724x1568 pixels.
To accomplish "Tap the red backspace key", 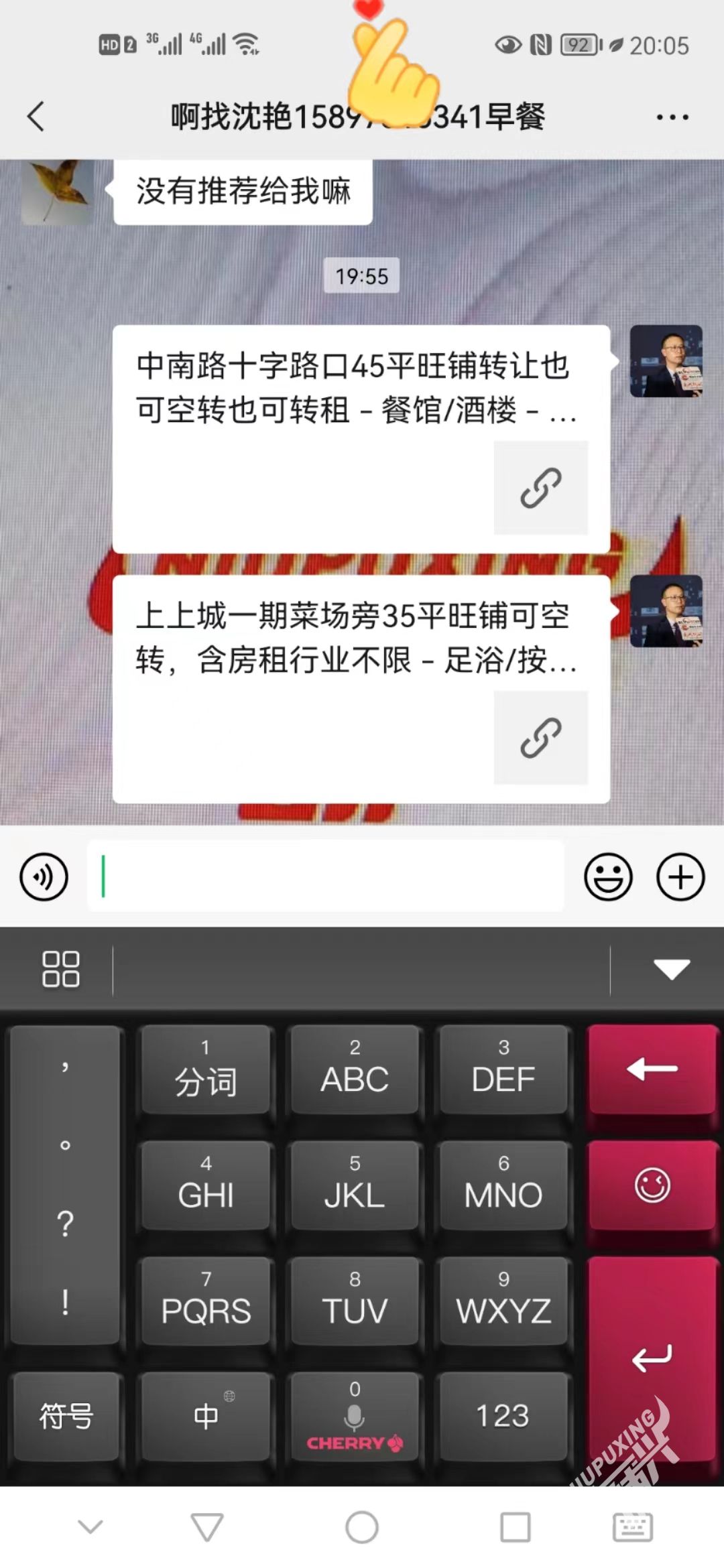I will 652,1069.
